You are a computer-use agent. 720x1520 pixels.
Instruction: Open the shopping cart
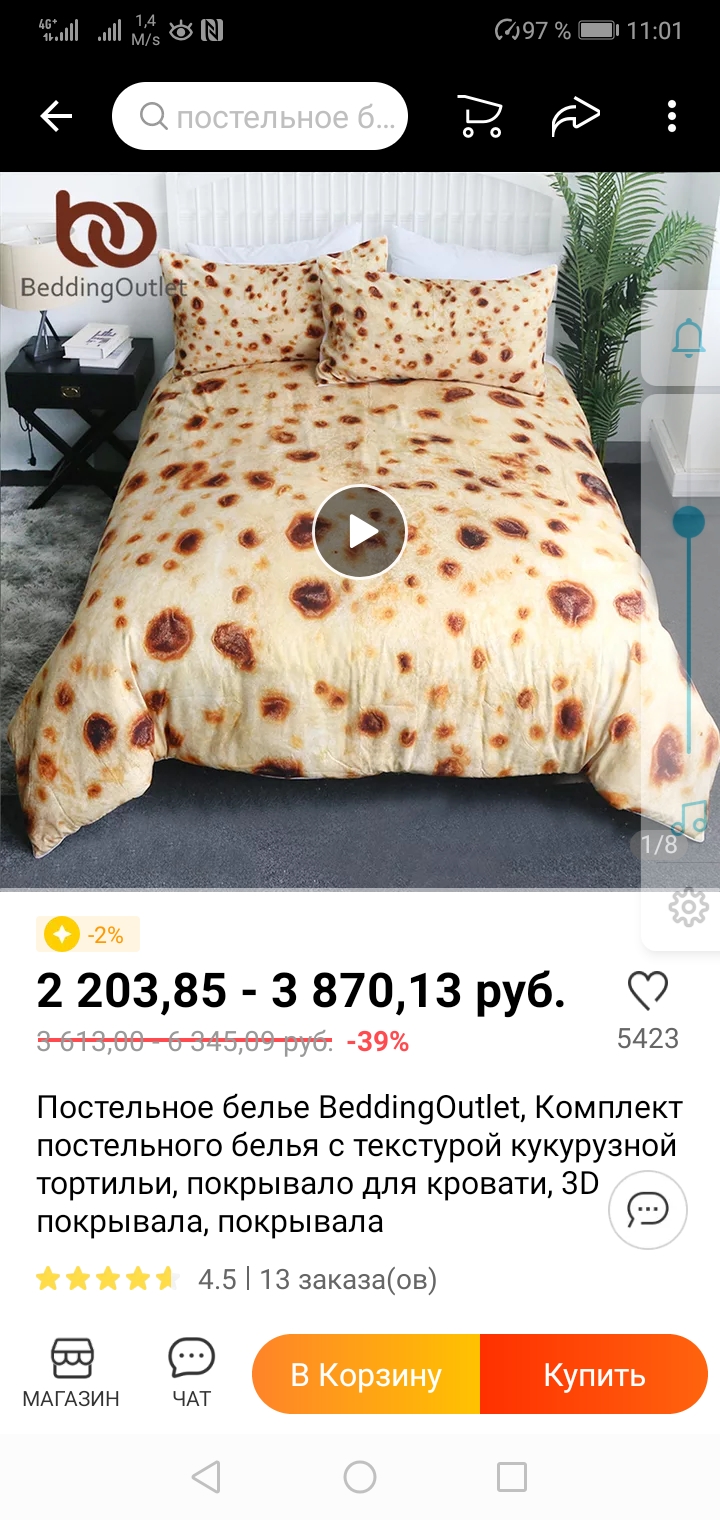[x=480, y=117]
